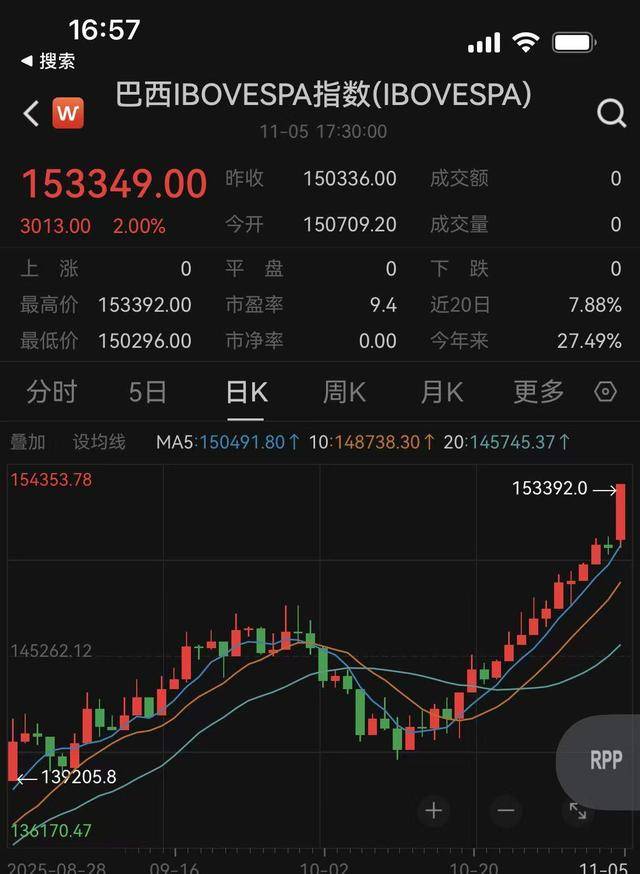Expand the chart to full screen
Viewport: 640px width, 874px height.
(x=578, y=811)
